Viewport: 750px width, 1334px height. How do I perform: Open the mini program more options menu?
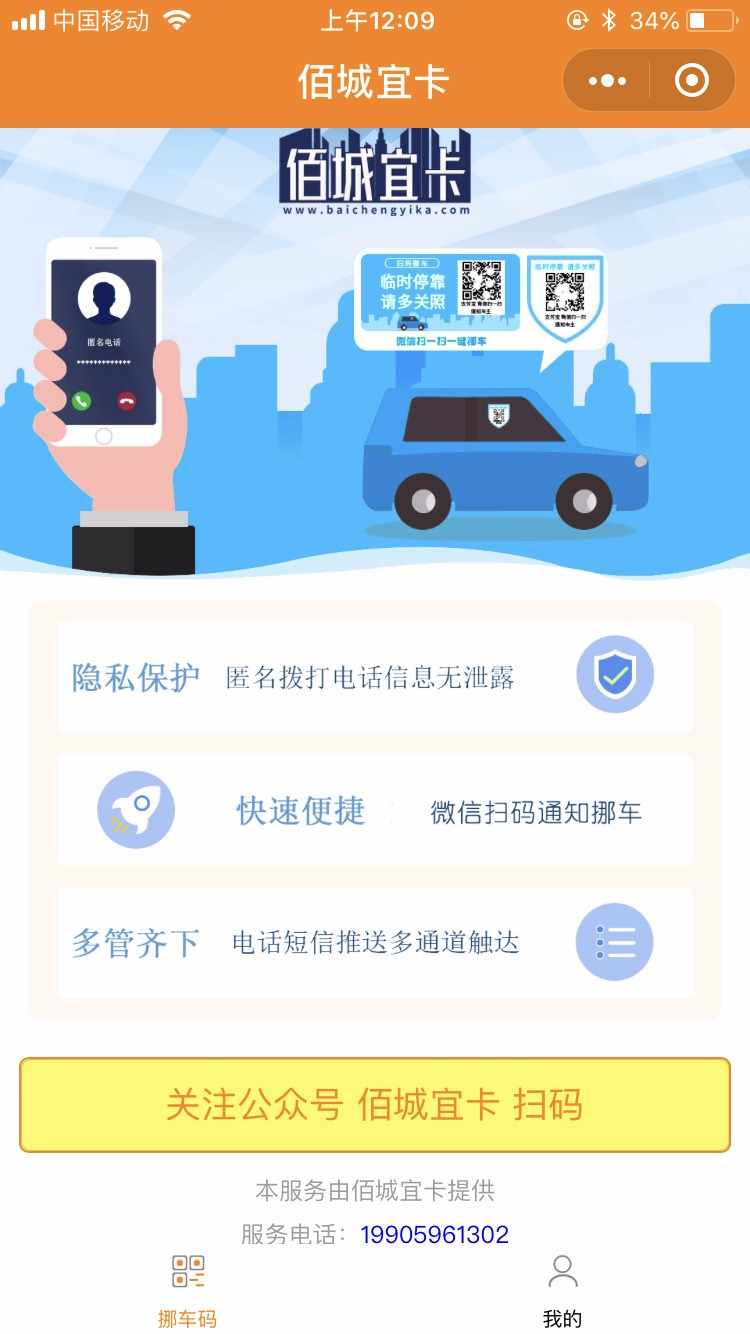pos(607,81)
